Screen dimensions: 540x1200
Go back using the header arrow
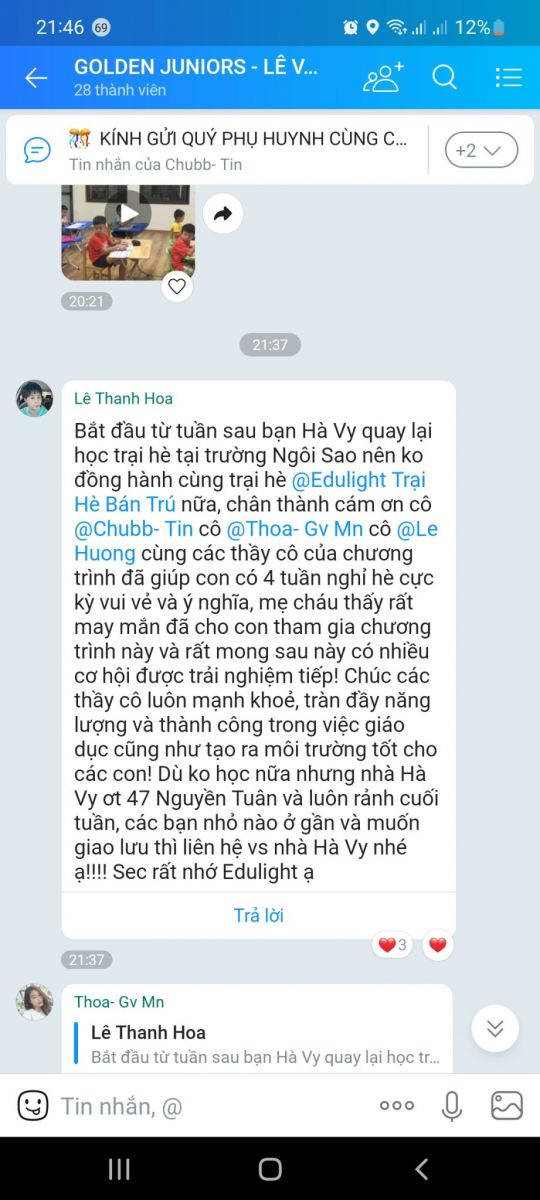pyautogui.click(x=36, y=78)
